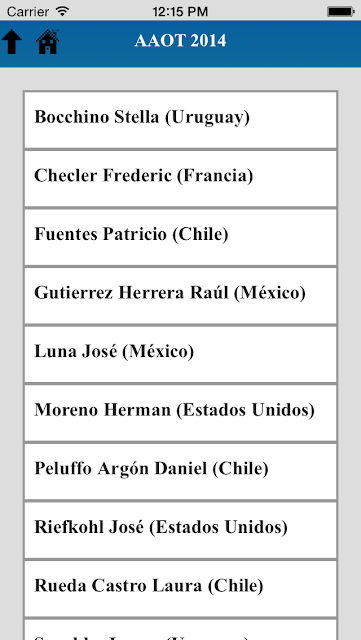This screenshot has width=361, height=640.
Task: Open Luna José (México) entry
Action: tap(180, 354)
